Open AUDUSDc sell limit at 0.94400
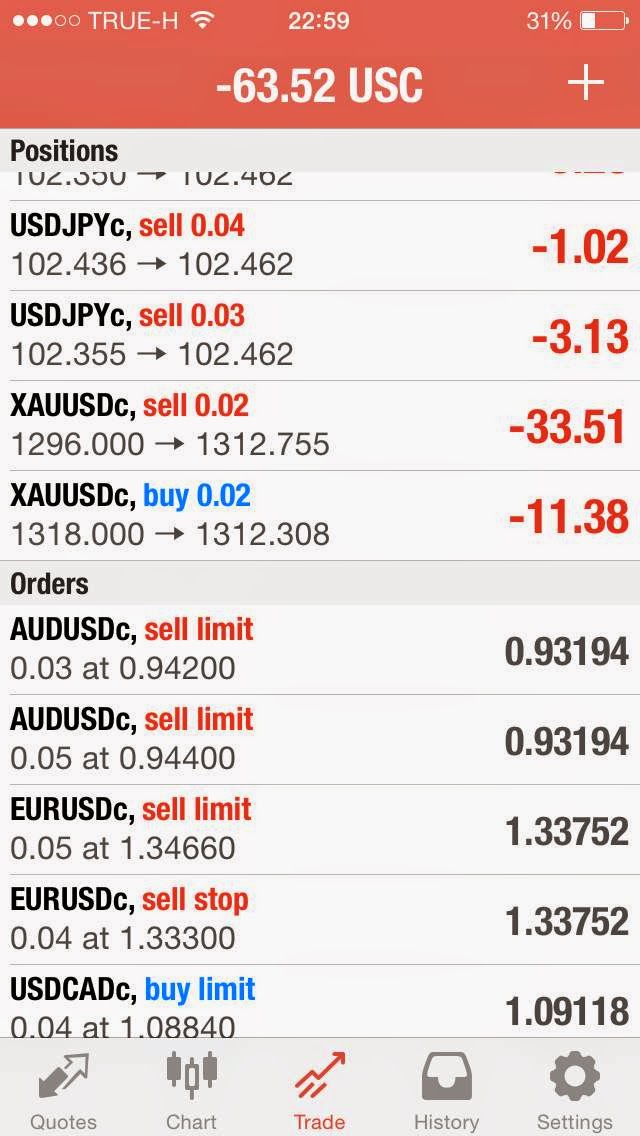This screenshot has width=640, height=1136. 320,739
